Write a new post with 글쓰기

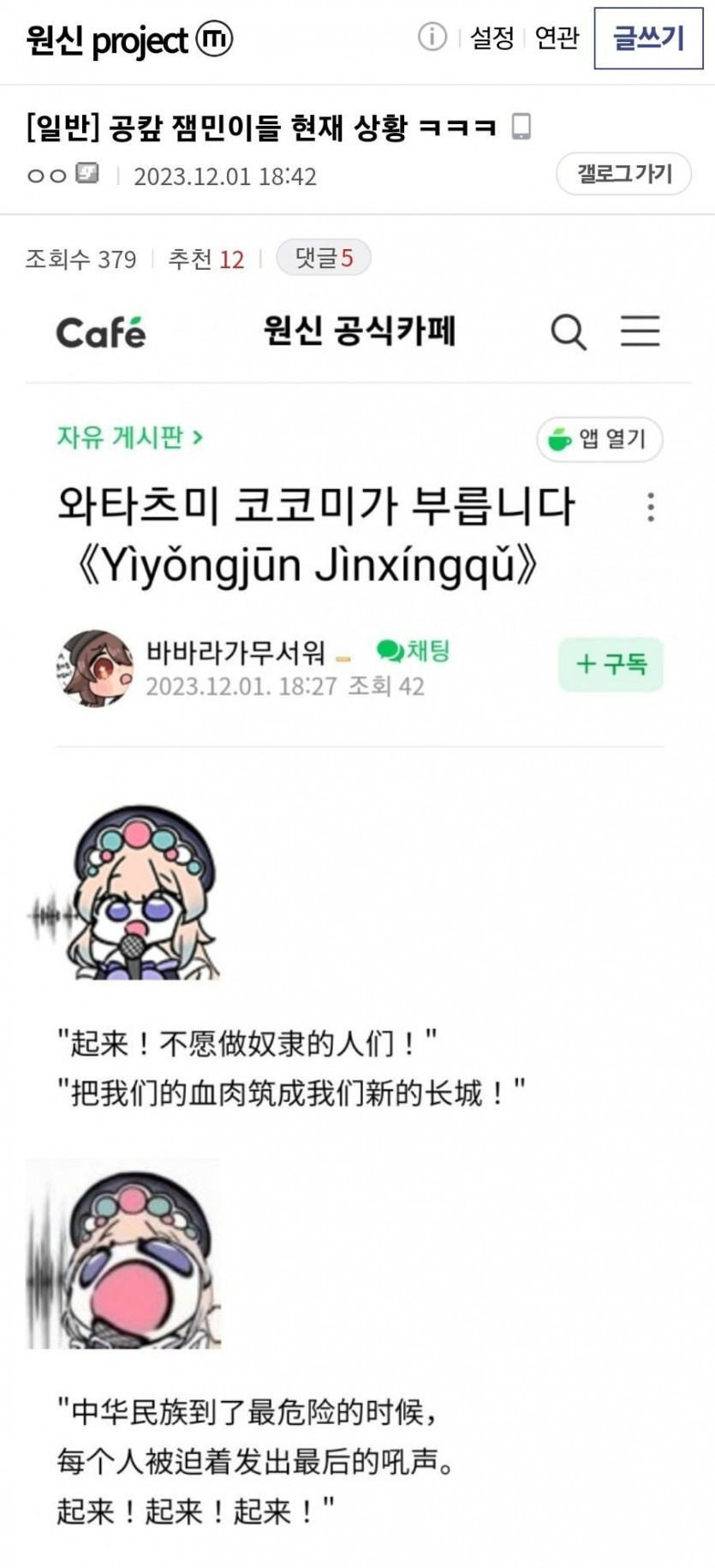pos(648,39)
